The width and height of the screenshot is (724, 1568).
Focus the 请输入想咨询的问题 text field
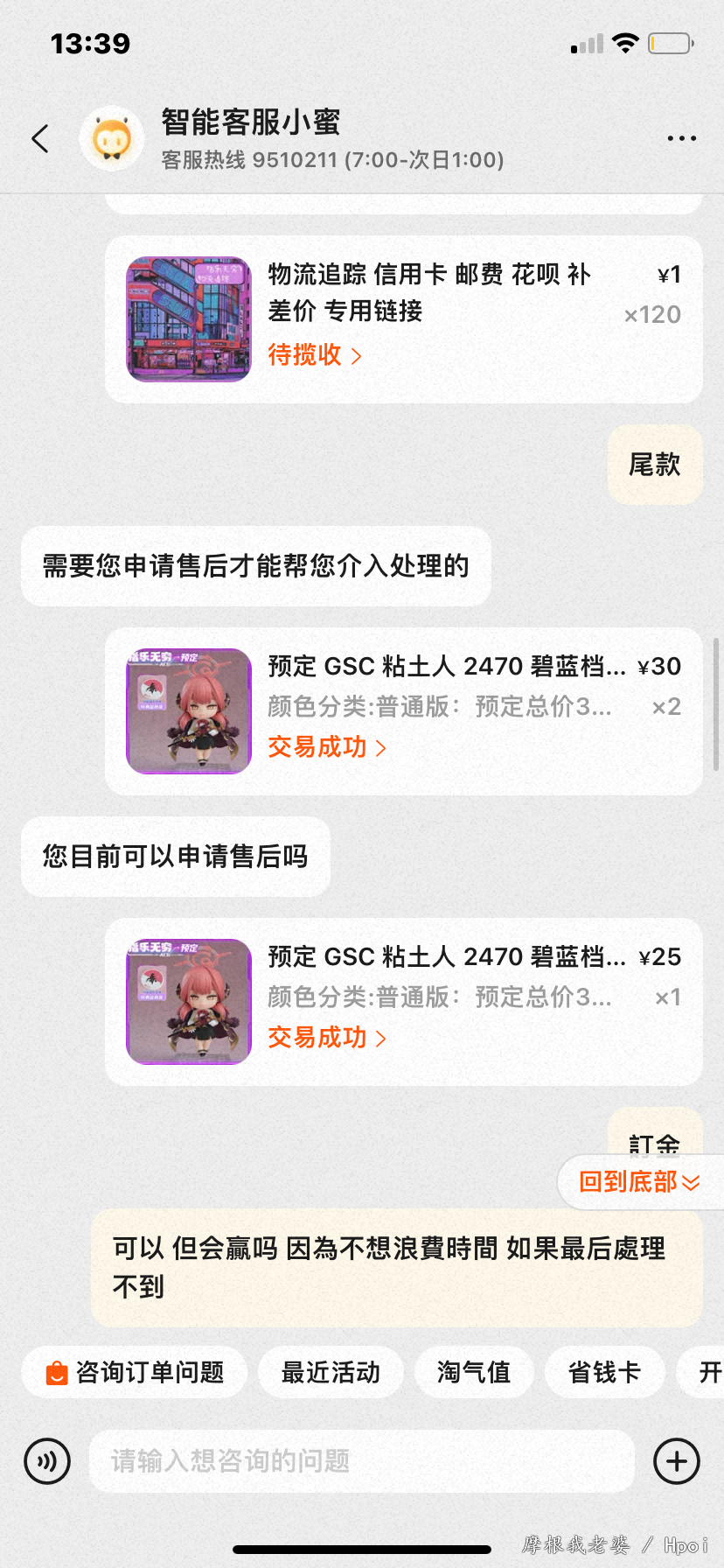pos(361,1461)
